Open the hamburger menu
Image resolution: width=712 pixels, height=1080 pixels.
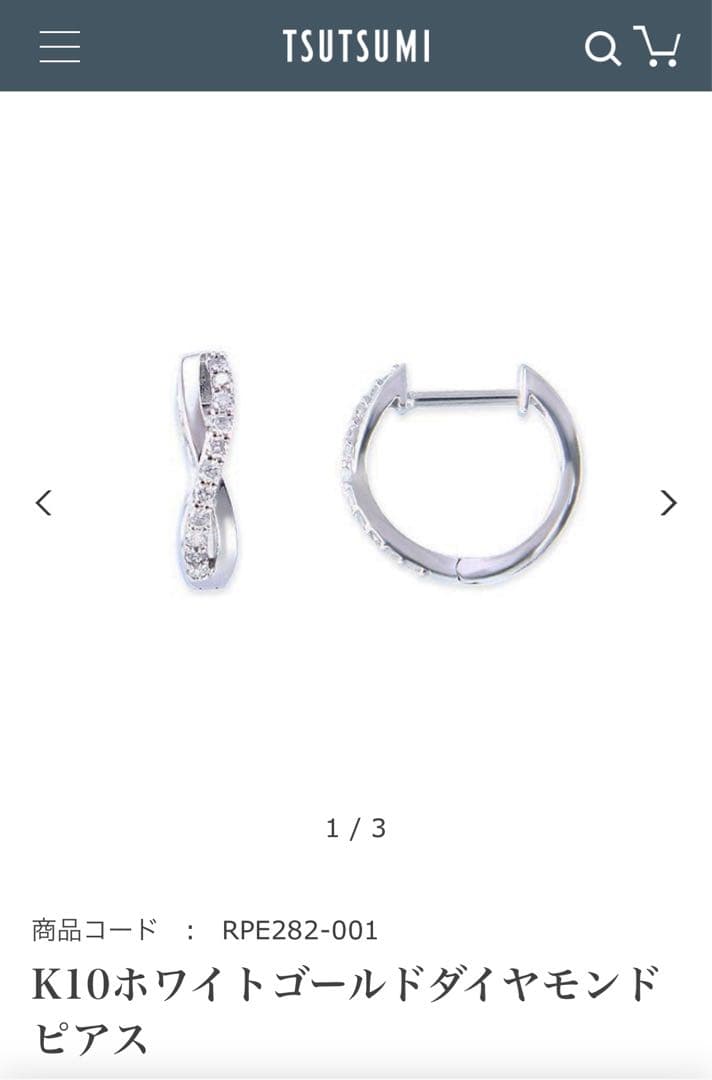point(60,46)
